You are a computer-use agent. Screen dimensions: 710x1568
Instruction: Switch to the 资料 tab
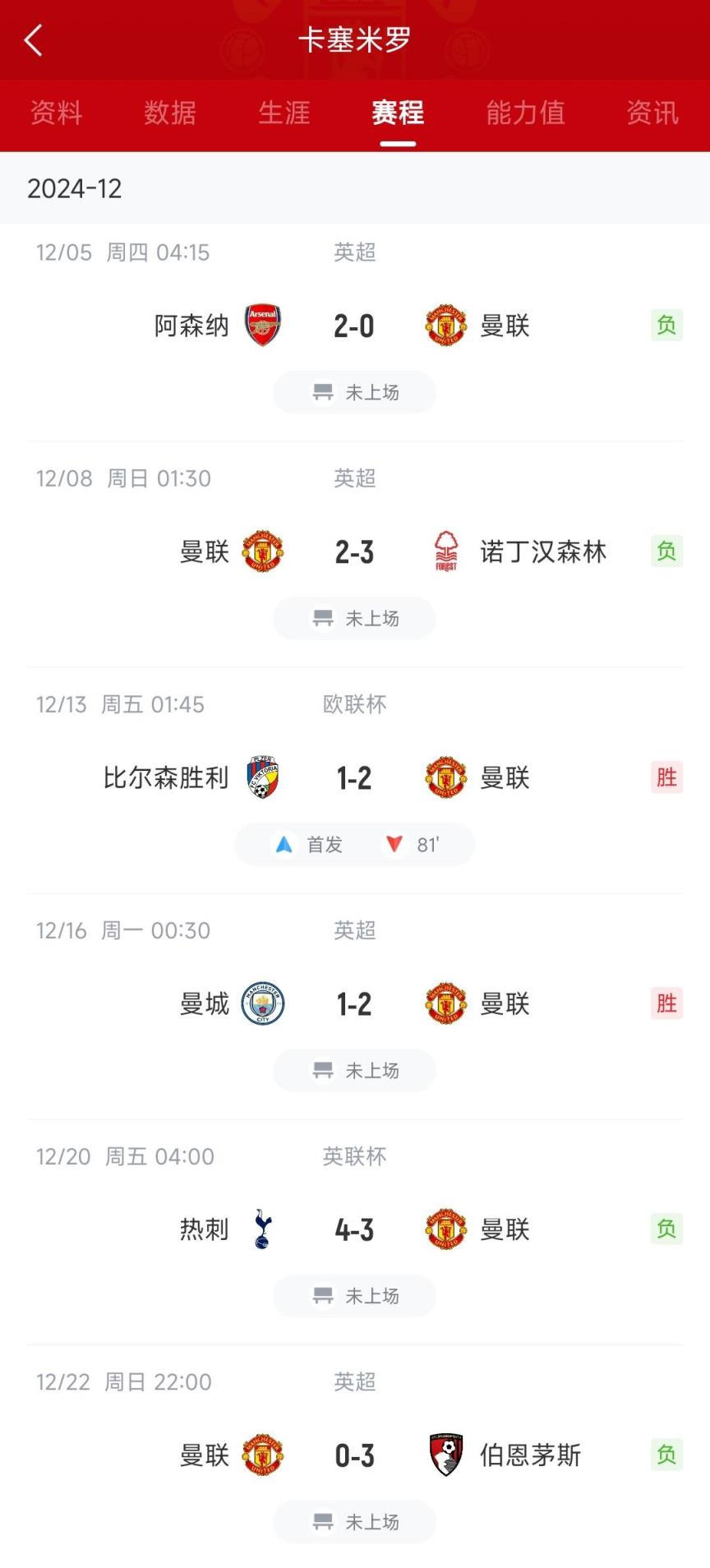tap(57, 113)
